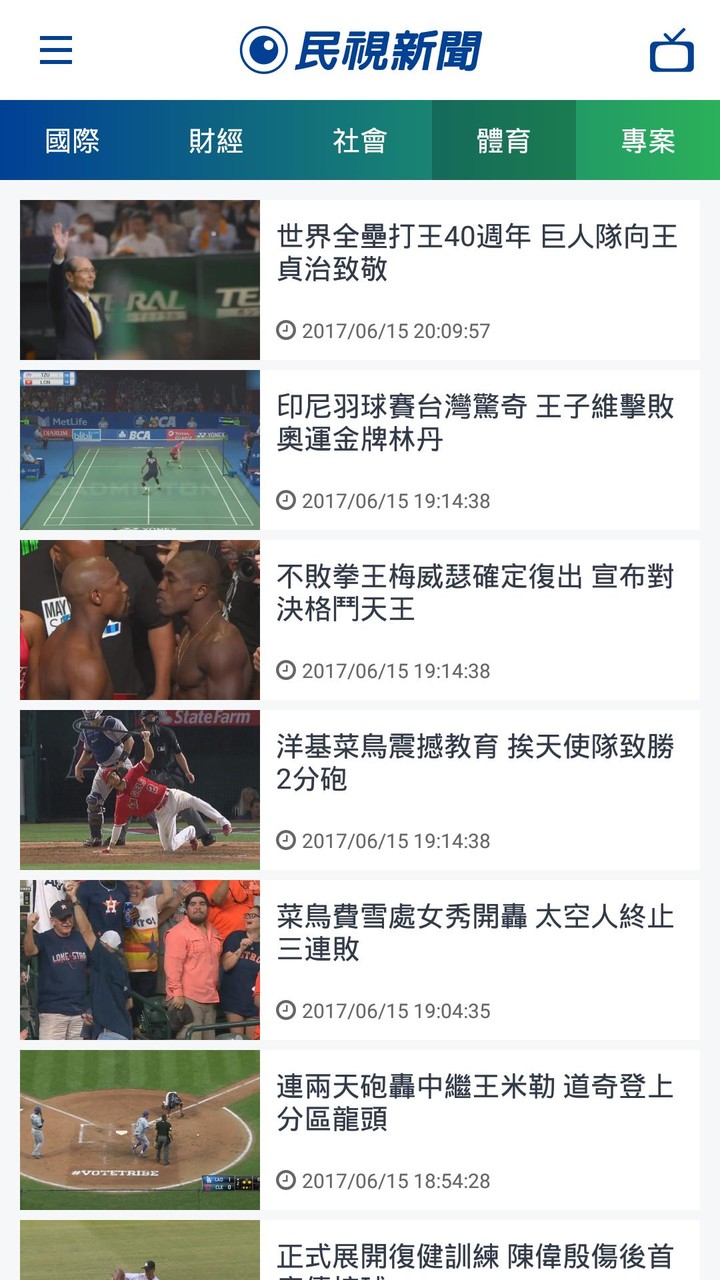Viewport: 720px width, 1280px height.
Task: Click the badminton match thumbnail image
Action: [x=139, y=449]
